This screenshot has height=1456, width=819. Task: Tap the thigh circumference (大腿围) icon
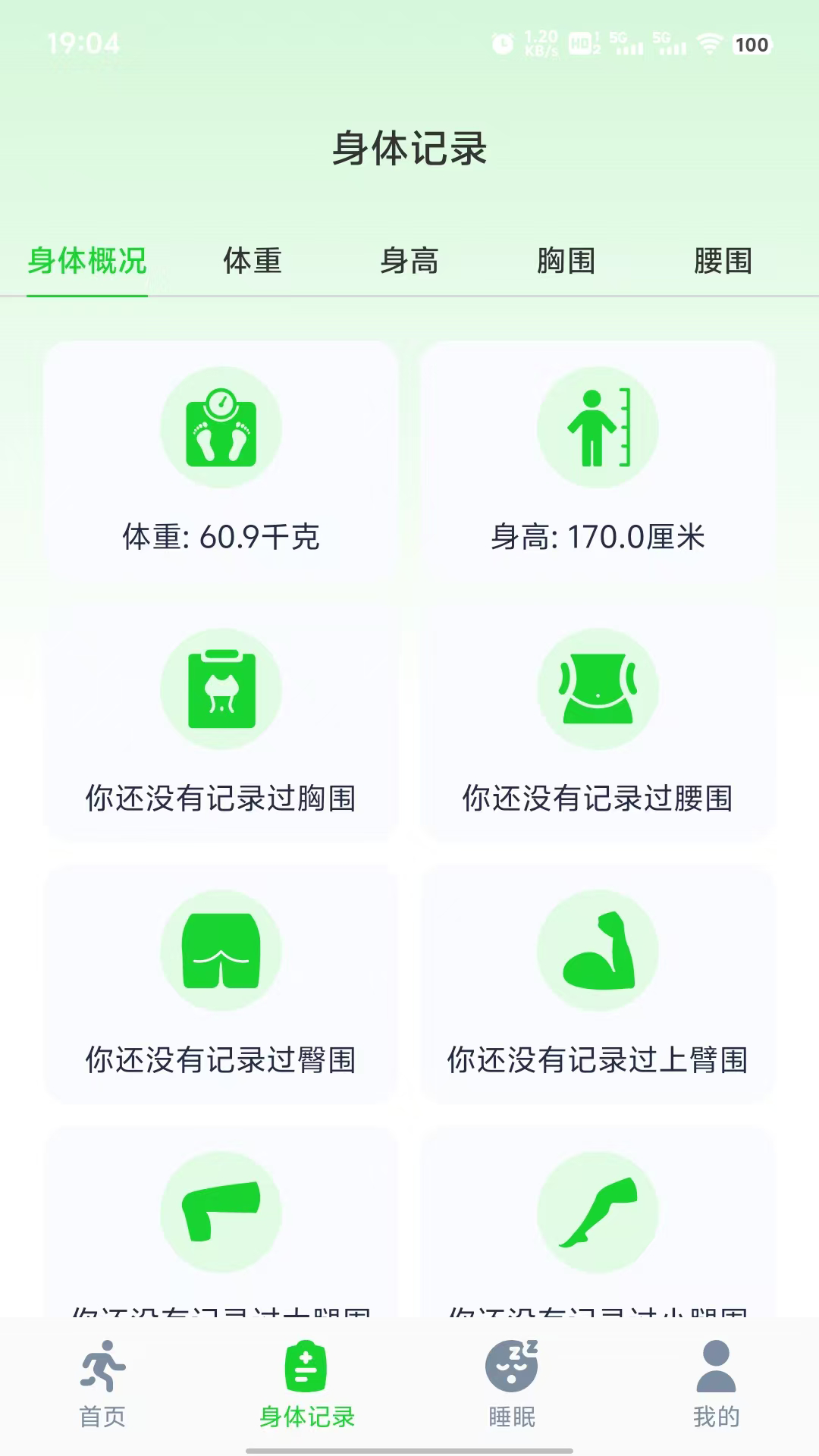click(221, 1212)
